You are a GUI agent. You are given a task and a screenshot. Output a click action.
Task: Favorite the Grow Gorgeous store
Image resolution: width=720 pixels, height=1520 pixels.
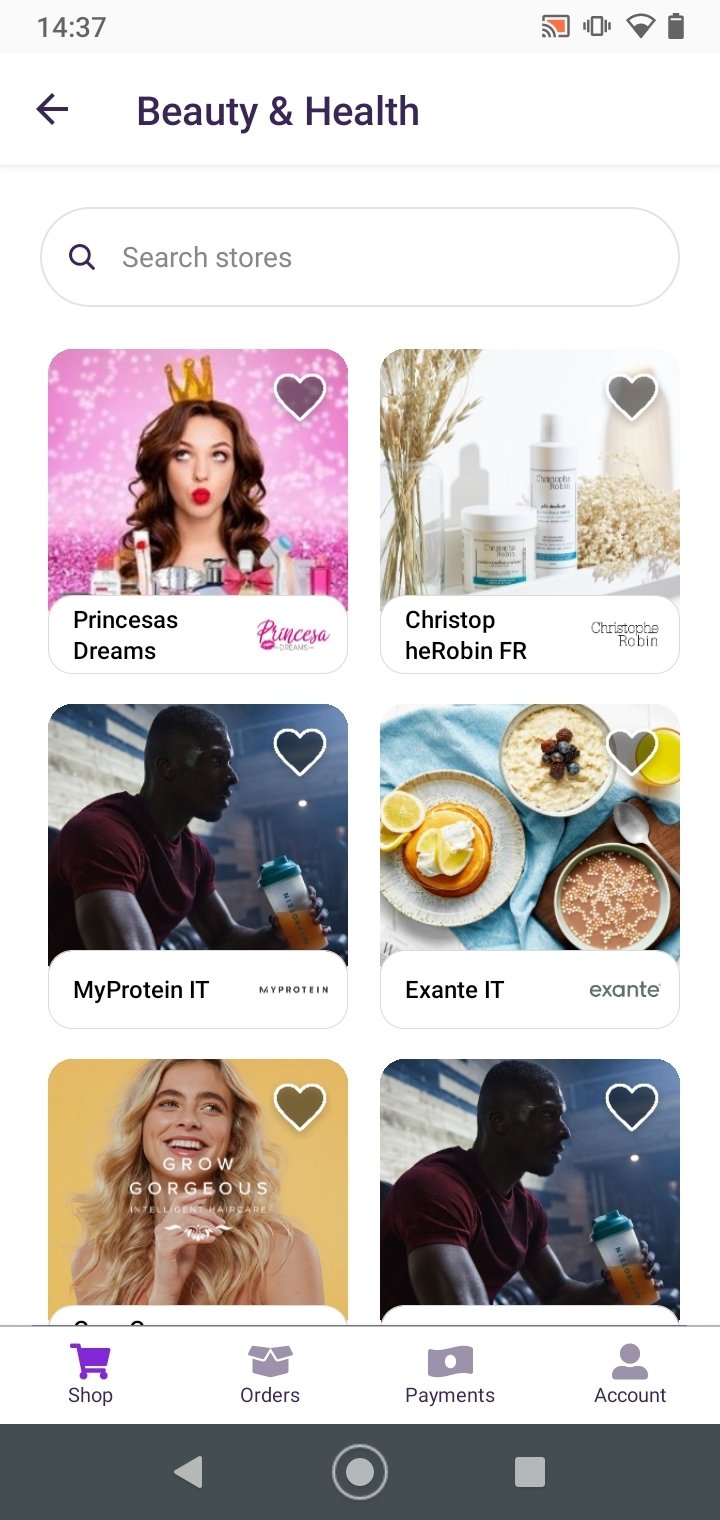point(300,1107)
